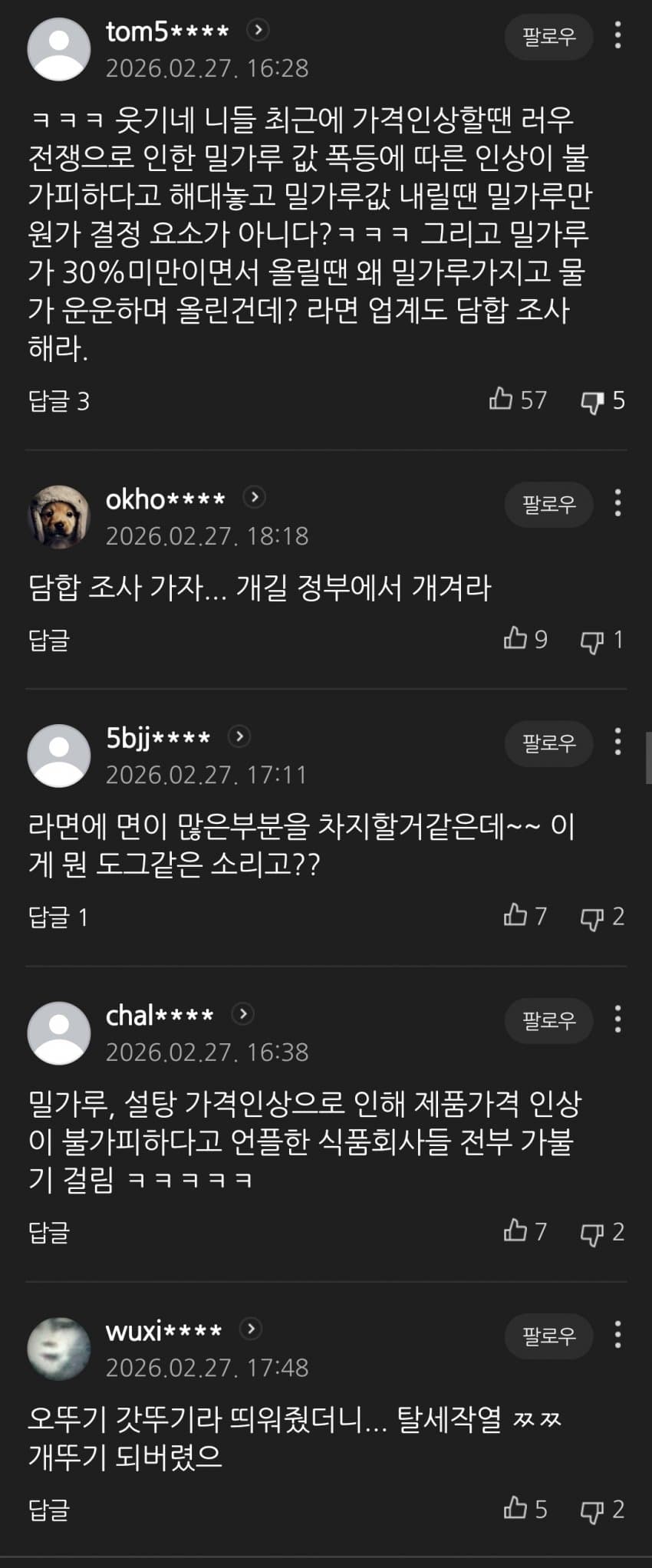Image resolution: width=652 pixels, height=1568 pixels.
Task: Dislike 5bjj****'s comment
Action: tap(592, 917)
